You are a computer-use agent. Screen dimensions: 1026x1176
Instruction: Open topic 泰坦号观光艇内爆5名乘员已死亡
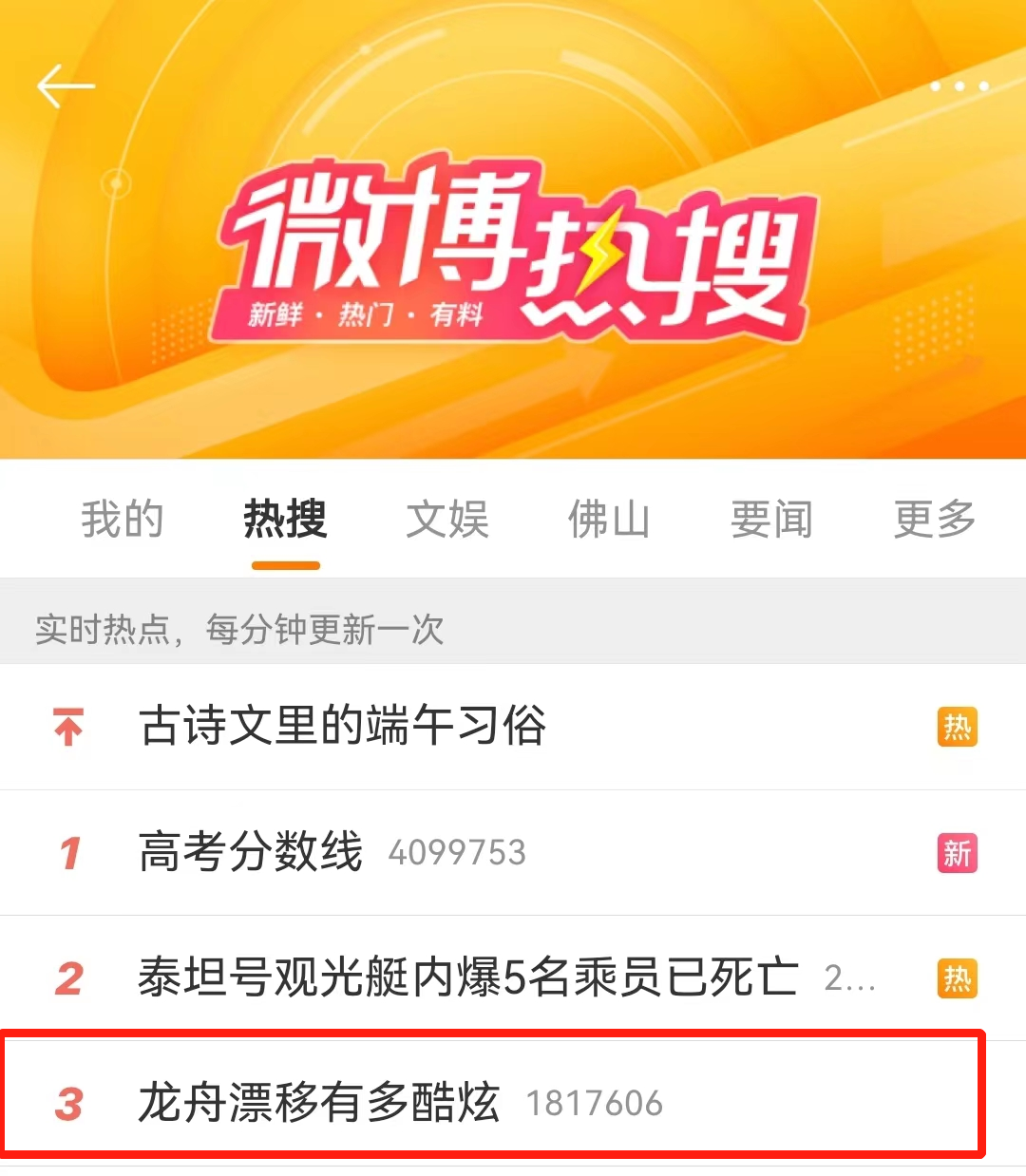(467, 977)
